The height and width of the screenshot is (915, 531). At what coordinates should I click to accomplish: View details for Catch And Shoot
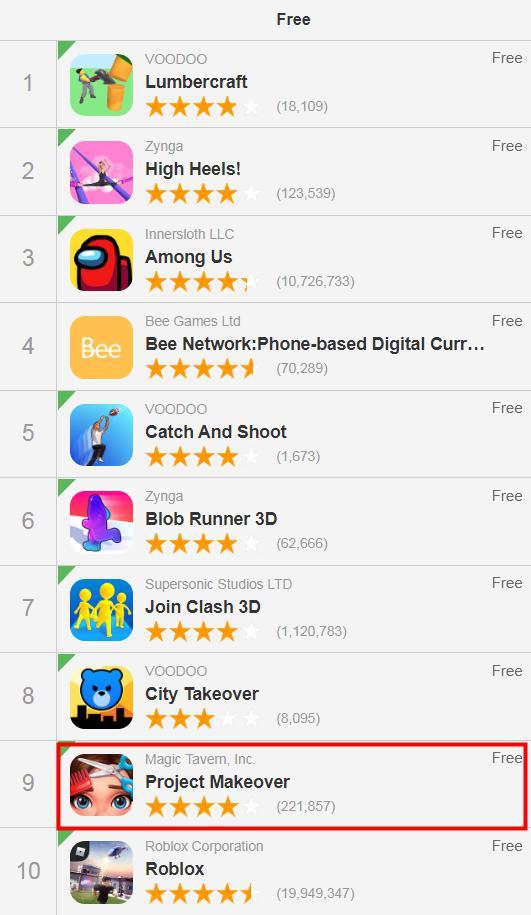294,434
